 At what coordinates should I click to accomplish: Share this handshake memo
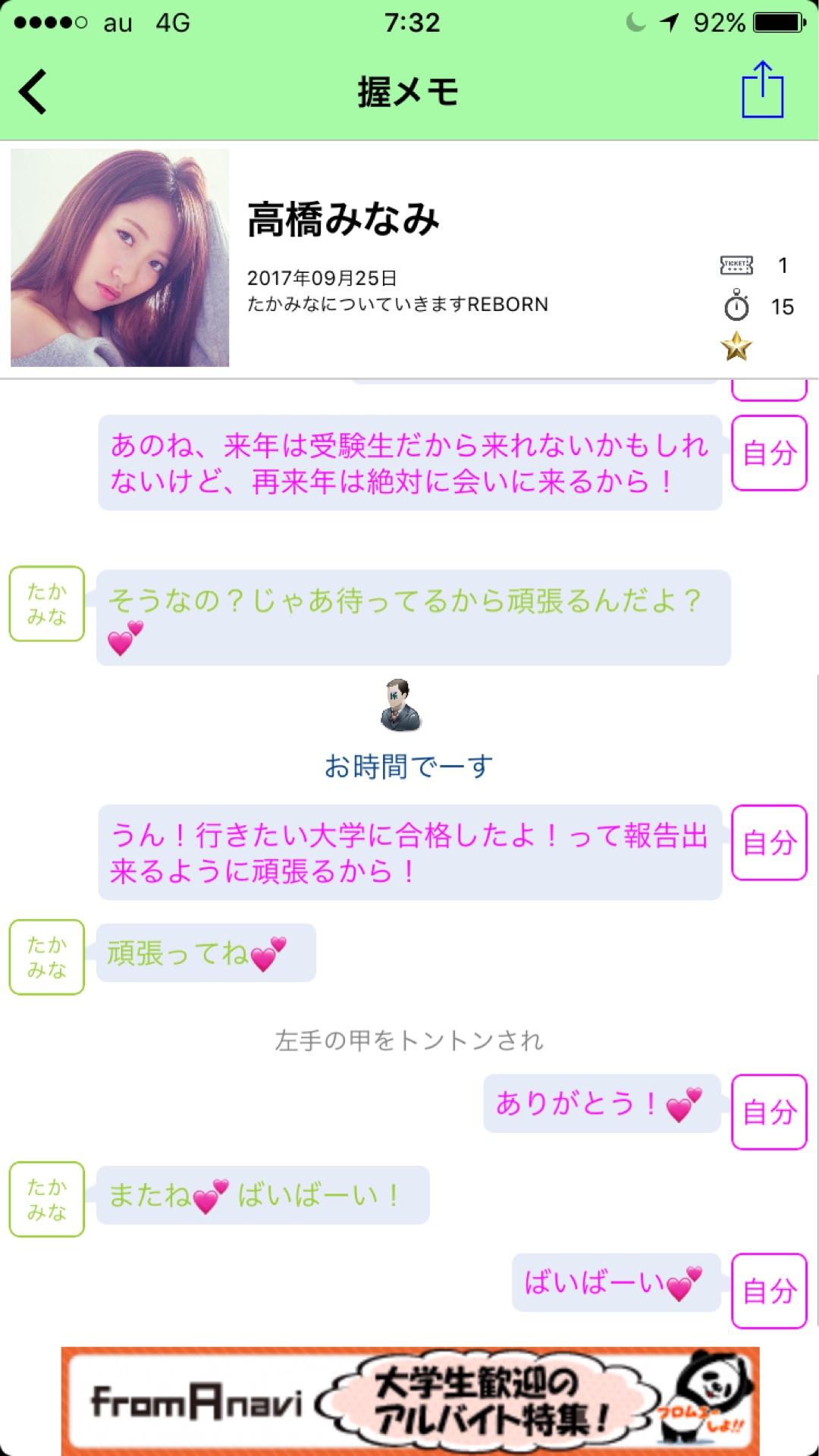pyautogui.click(x=762, y=90)
